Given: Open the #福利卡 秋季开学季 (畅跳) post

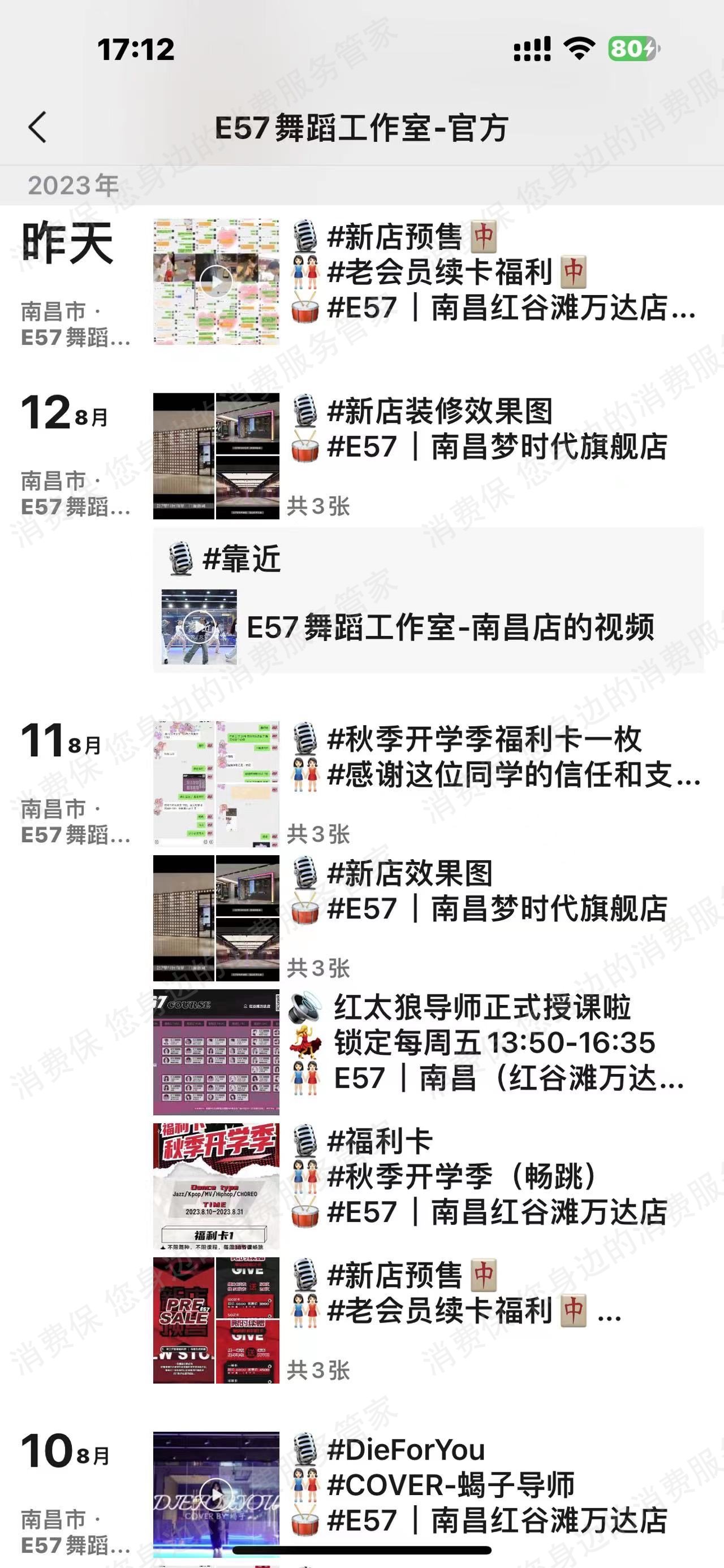Looking at the screenshot, I should 216,1186.
